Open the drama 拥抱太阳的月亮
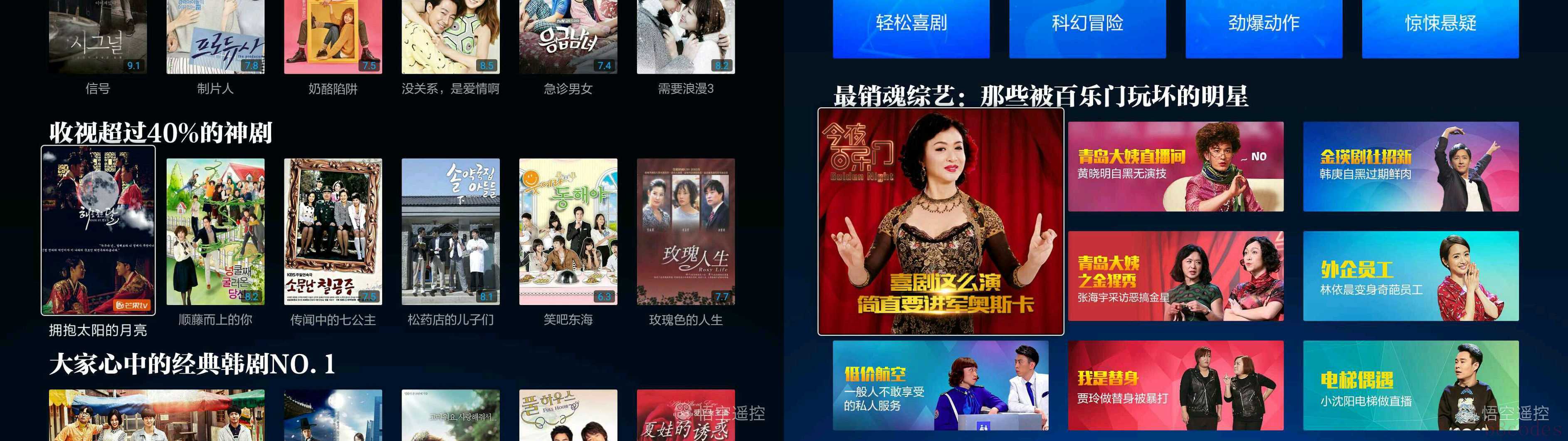1568x441 pixels. coord(98,230)
